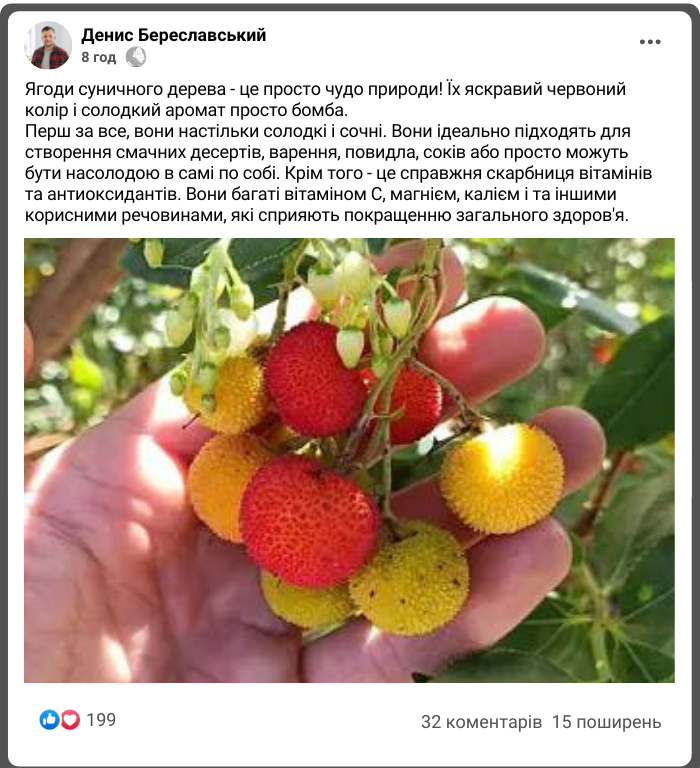View the 15 поширень shares

tap(606, 721)
